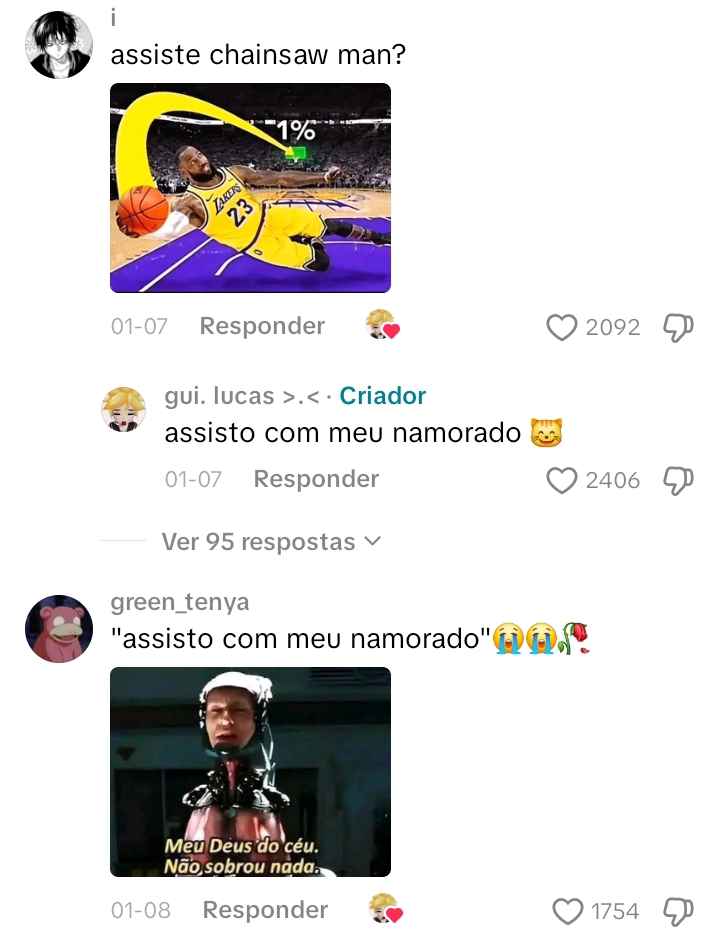Viewport: 720px width, 945px height.
Task: Like the comment 'assiste chainsaw man?'
Action: (x=562, y=327)
